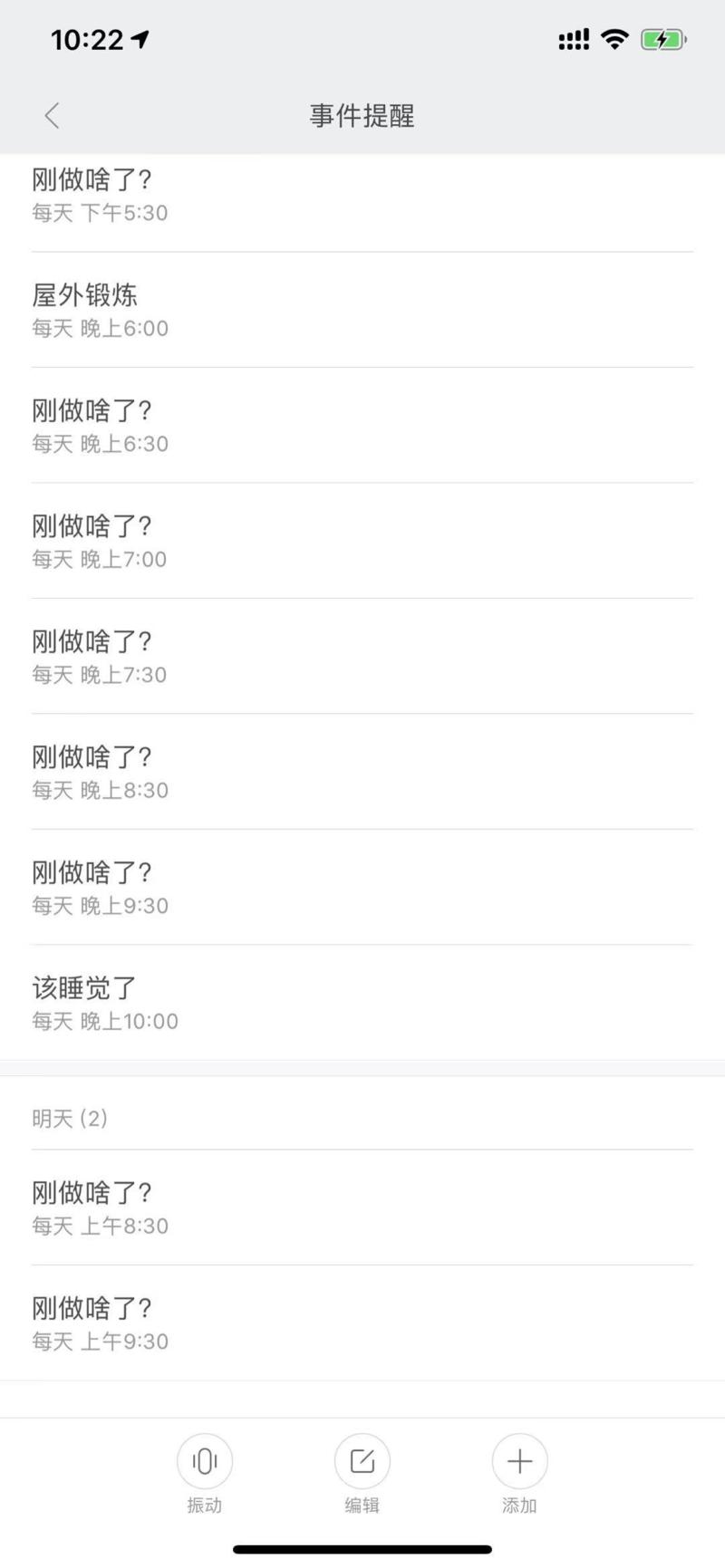The width and height of the screenshot is (725, 1568).
Task: Tap the 振动 label below vibrate icon
Action: click(204, 1505)
